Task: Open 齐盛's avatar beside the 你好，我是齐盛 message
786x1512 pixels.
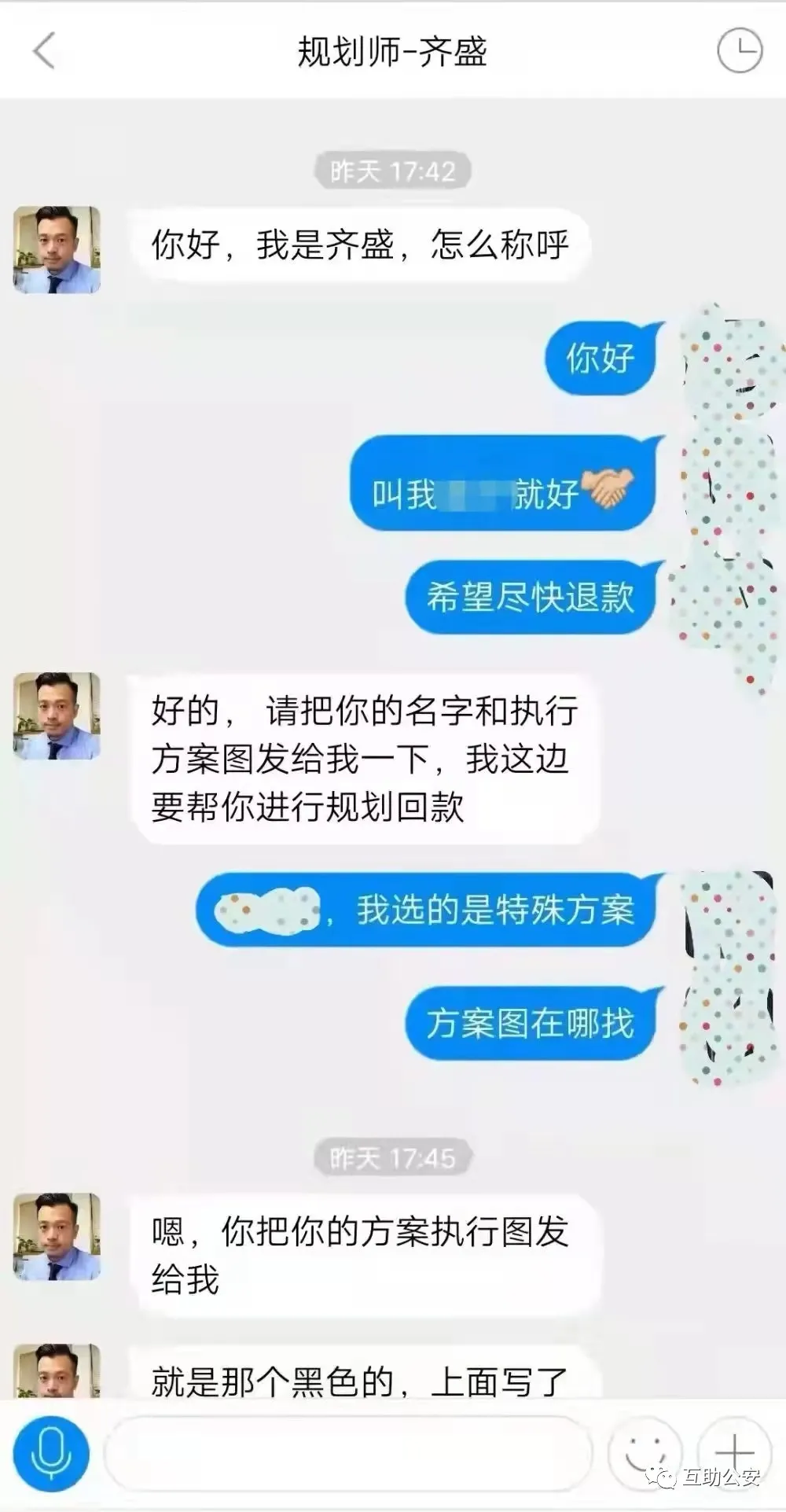Action: point(57,250)
